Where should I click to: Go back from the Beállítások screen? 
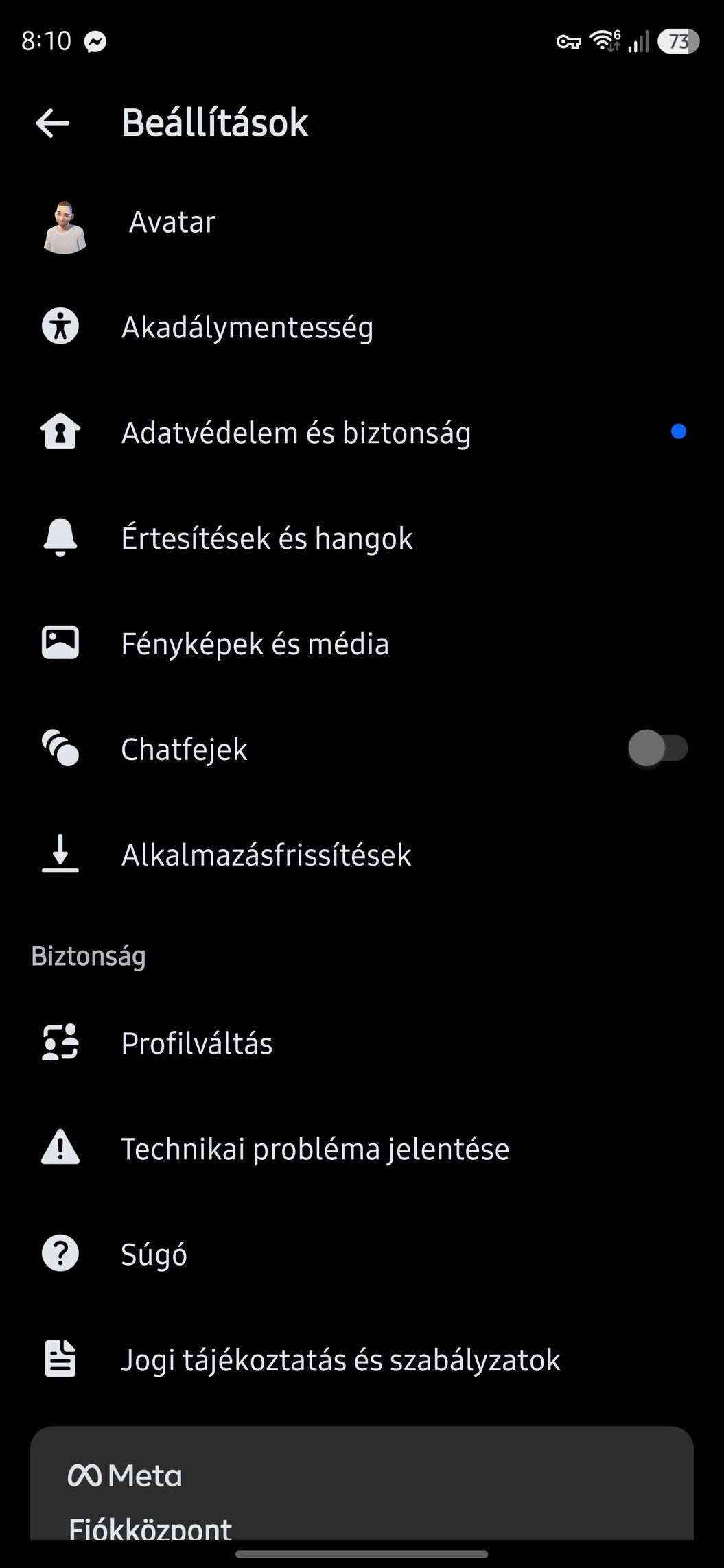pyautogui.click(x=53, y=123)
